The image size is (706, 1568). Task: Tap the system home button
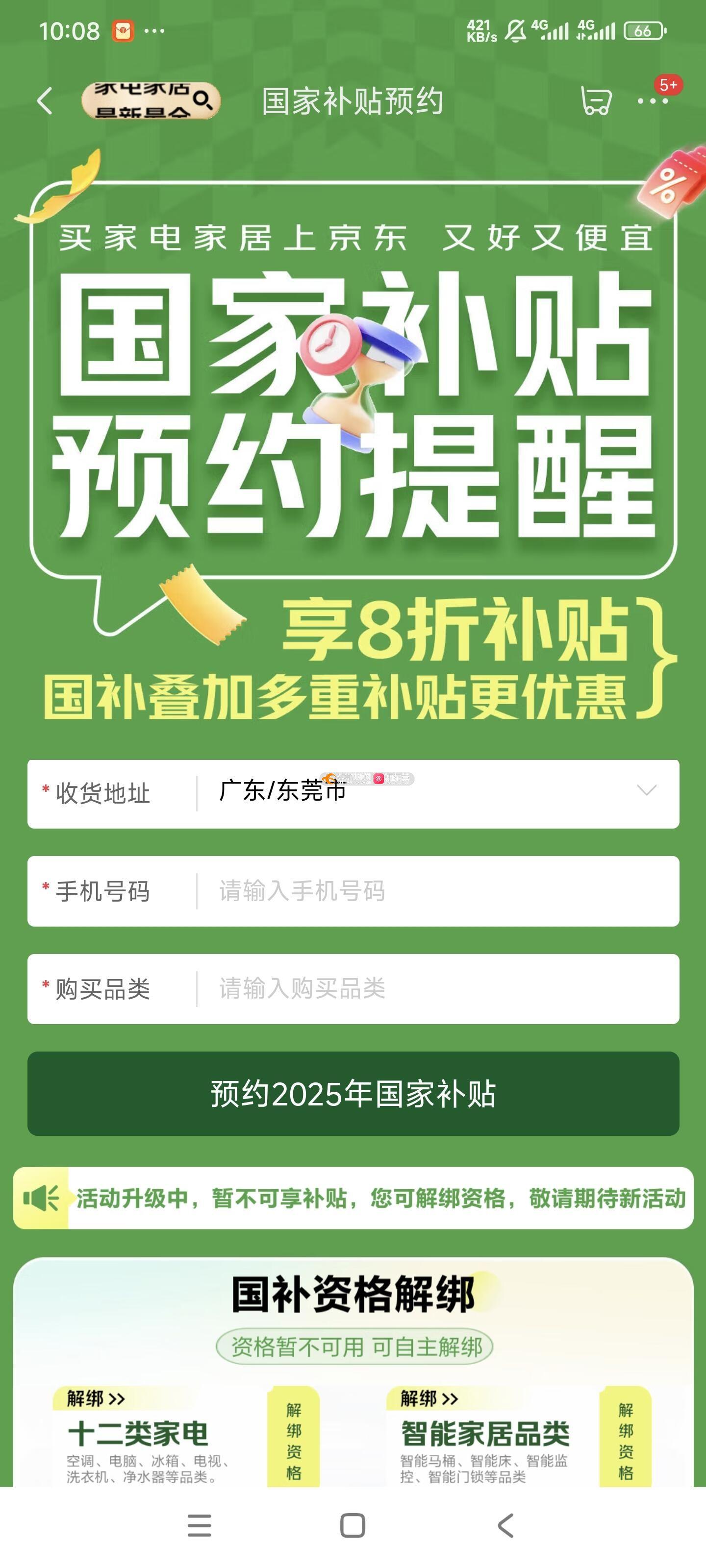tap(353, 1525)
